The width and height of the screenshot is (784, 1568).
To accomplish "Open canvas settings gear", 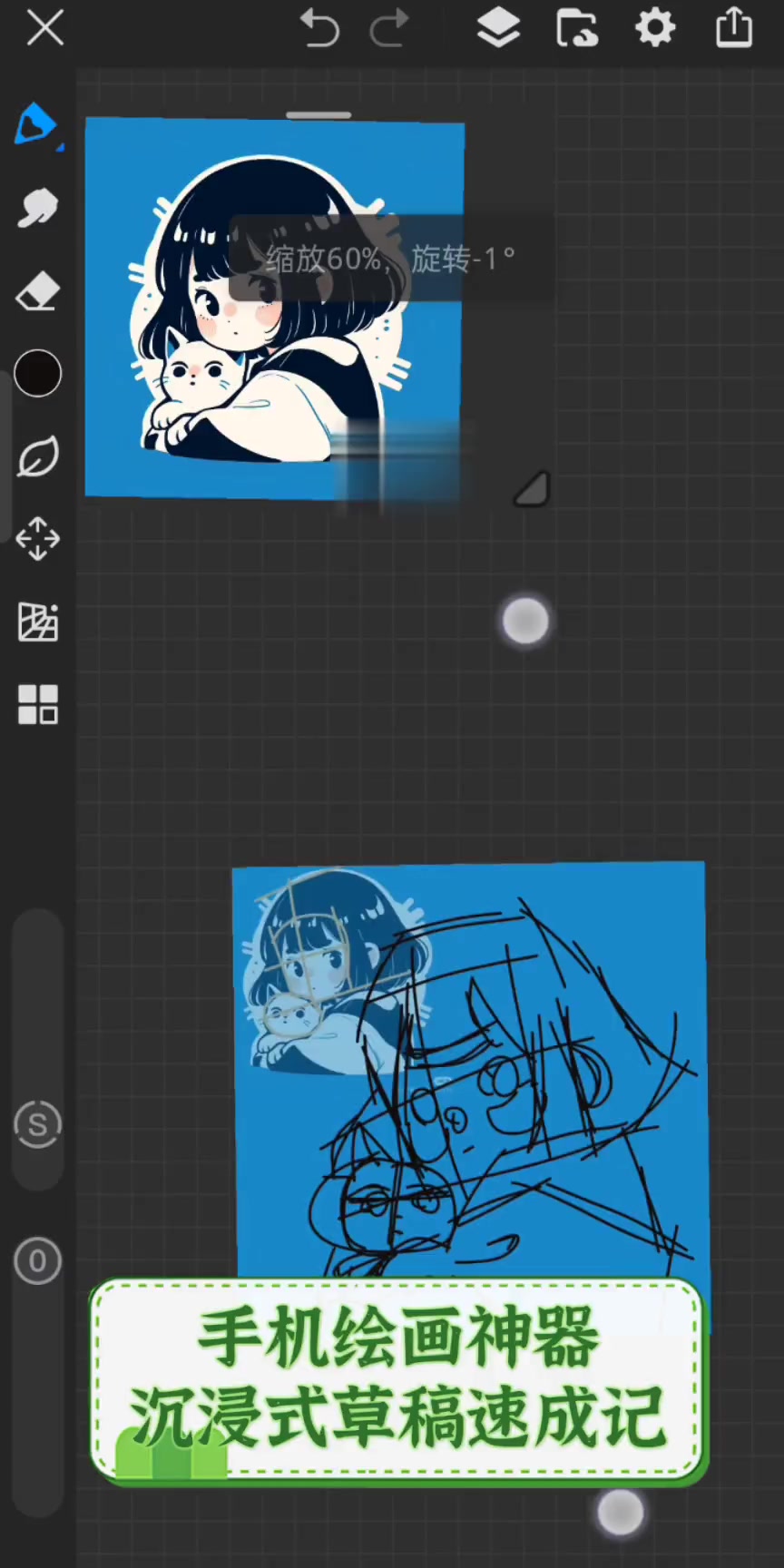I will pyautogui.click(x=655, y=28).
